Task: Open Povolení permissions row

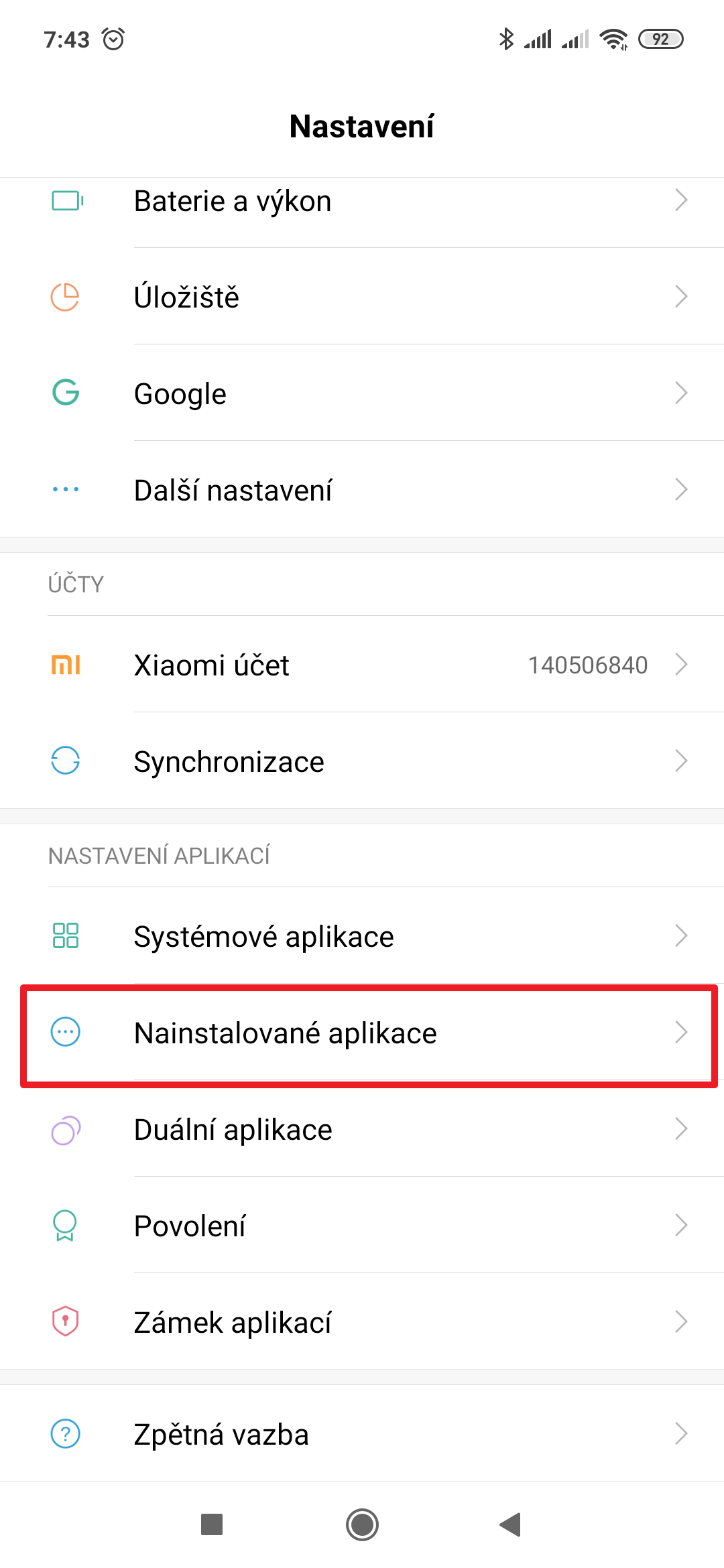Action: point(362,1226)
